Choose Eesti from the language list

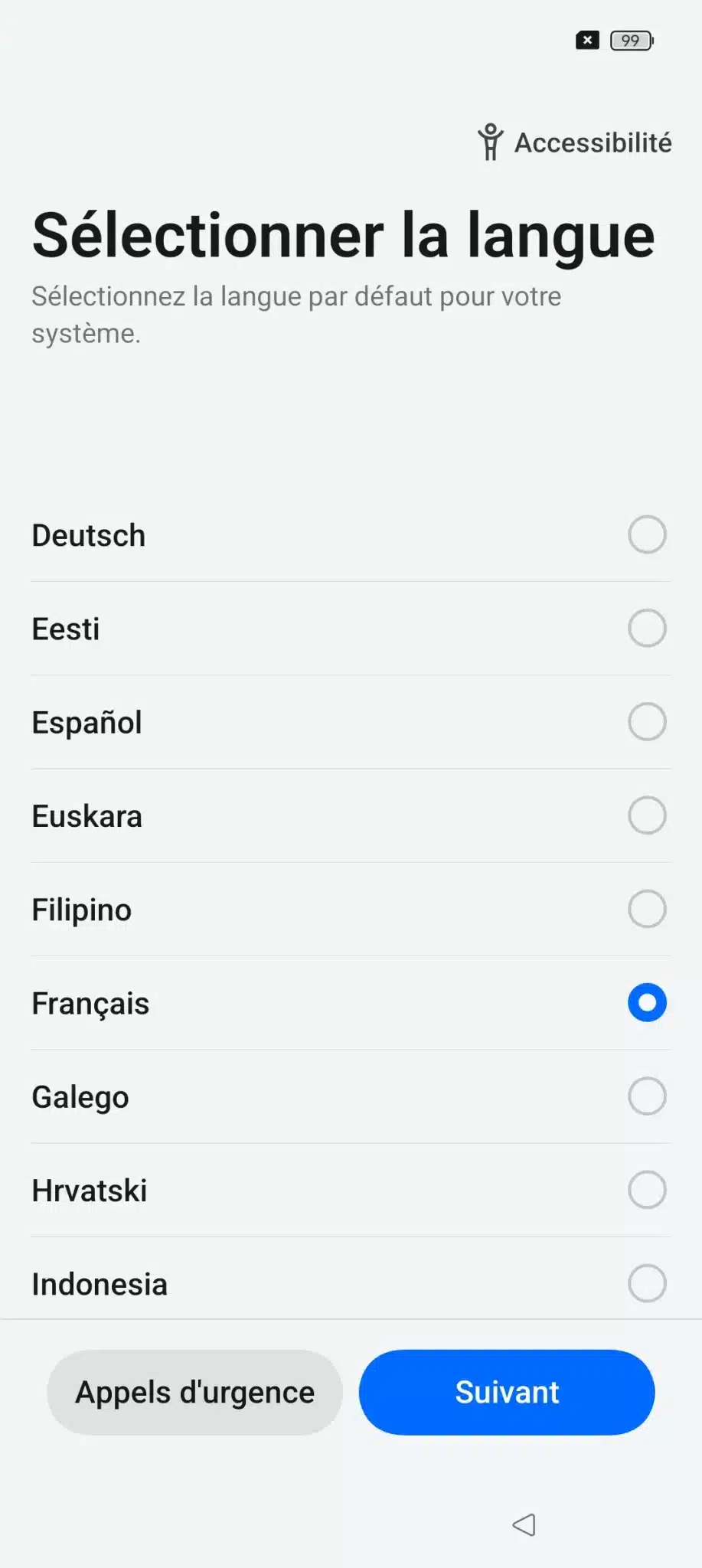point(351,629)
